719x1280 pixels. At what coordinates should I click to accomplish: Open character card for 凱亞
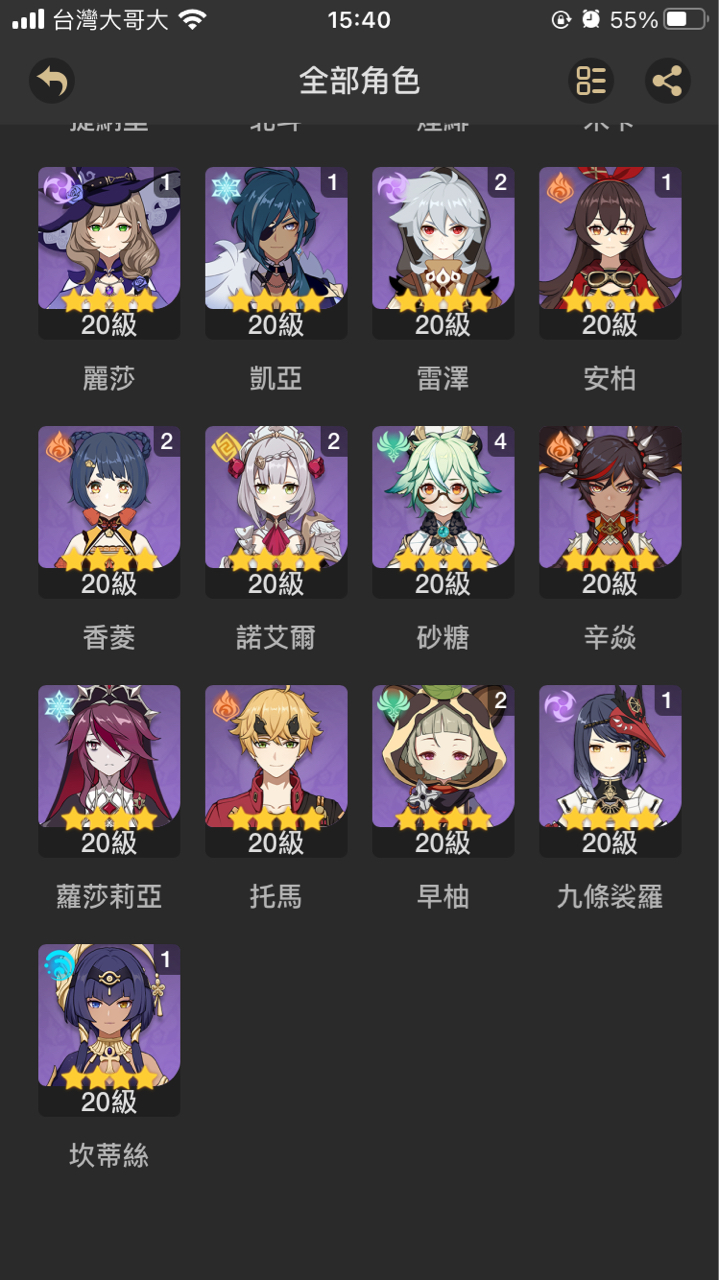[x=276, y=253]
